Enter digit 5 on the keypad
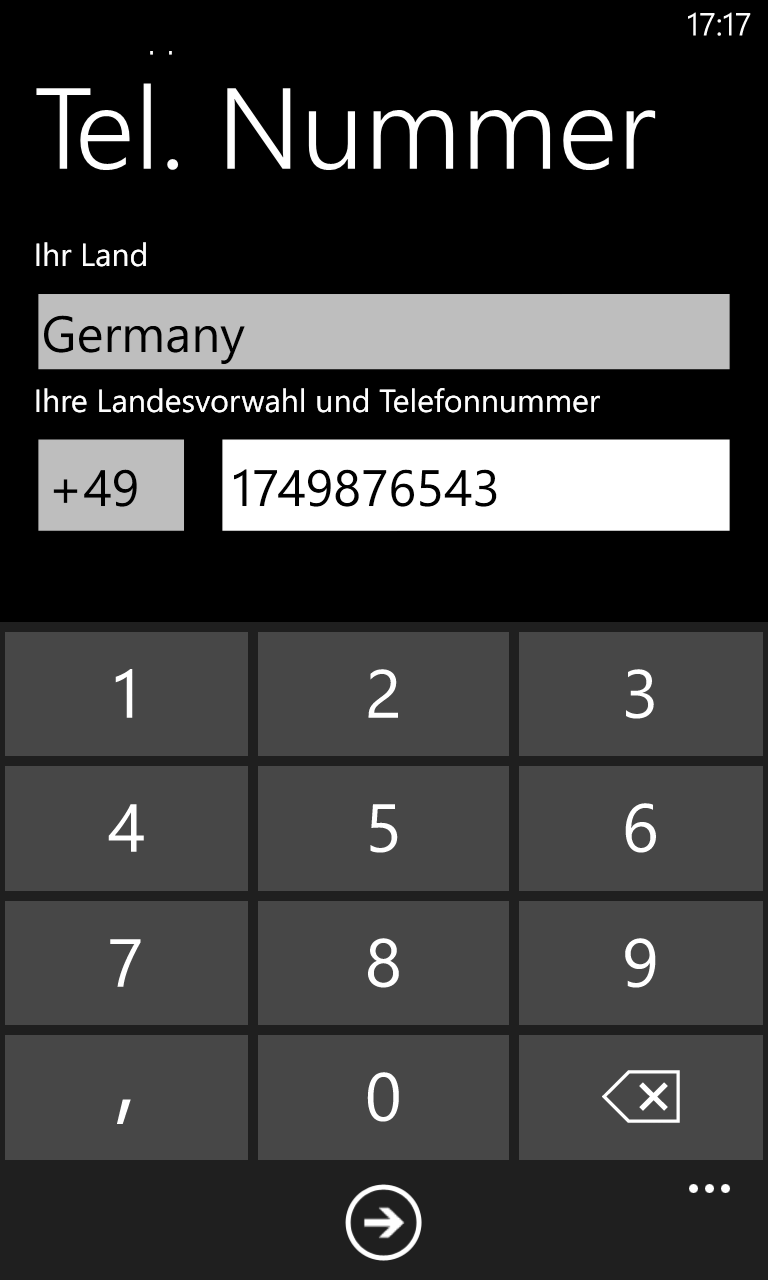The image size is (768, 1280). click(x=383, y=828)
